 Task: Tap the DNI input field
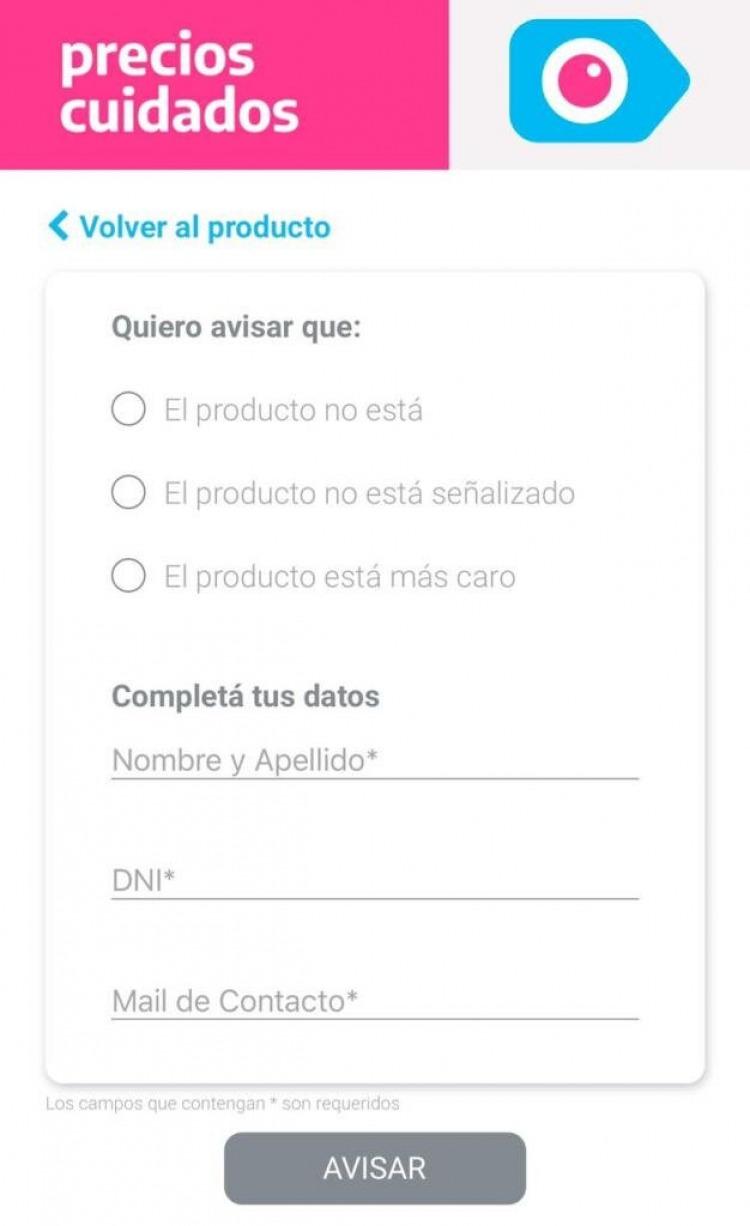pyautogui.click(x=375, y=881)
